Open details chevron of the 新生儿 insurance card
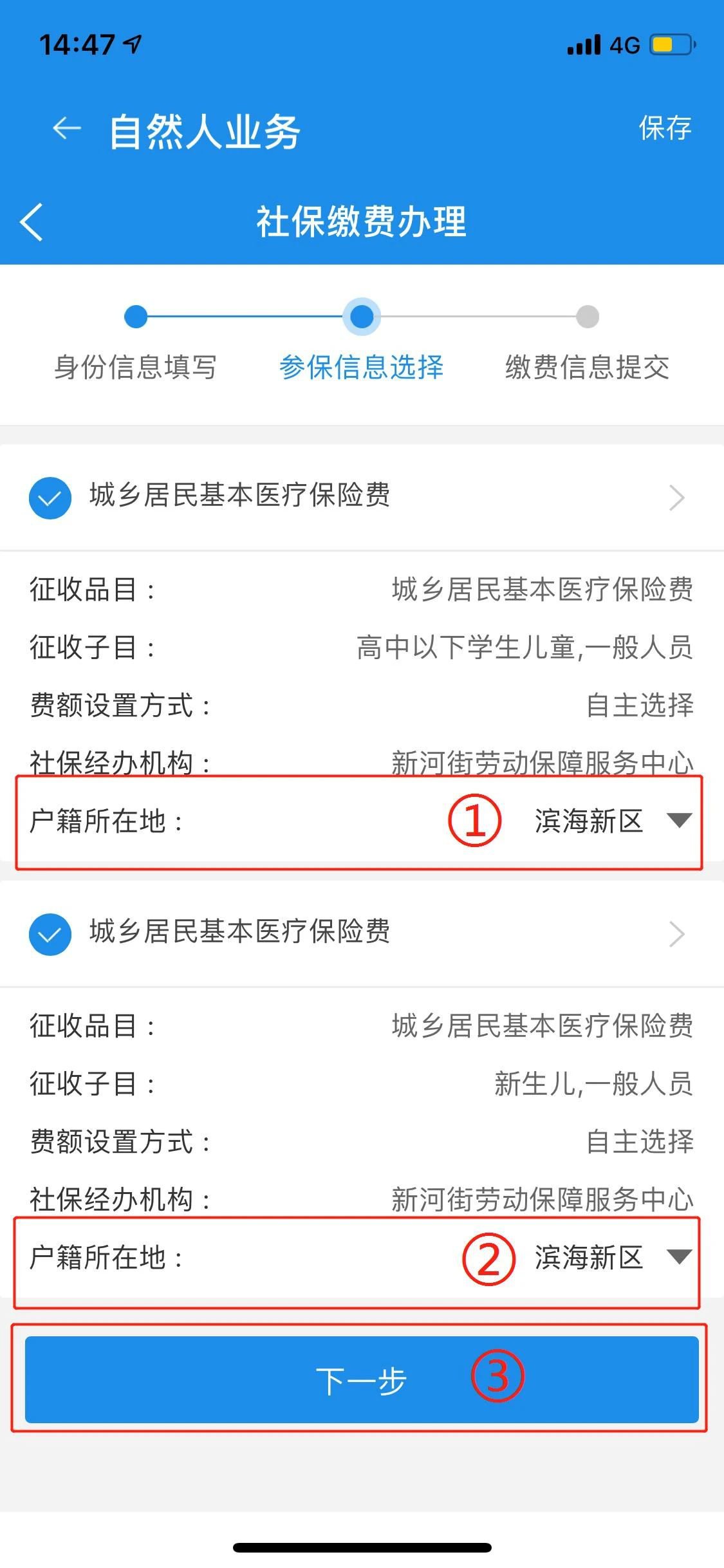The height and width of the screenshot is (1568, 724). click(x=676, y=934)
